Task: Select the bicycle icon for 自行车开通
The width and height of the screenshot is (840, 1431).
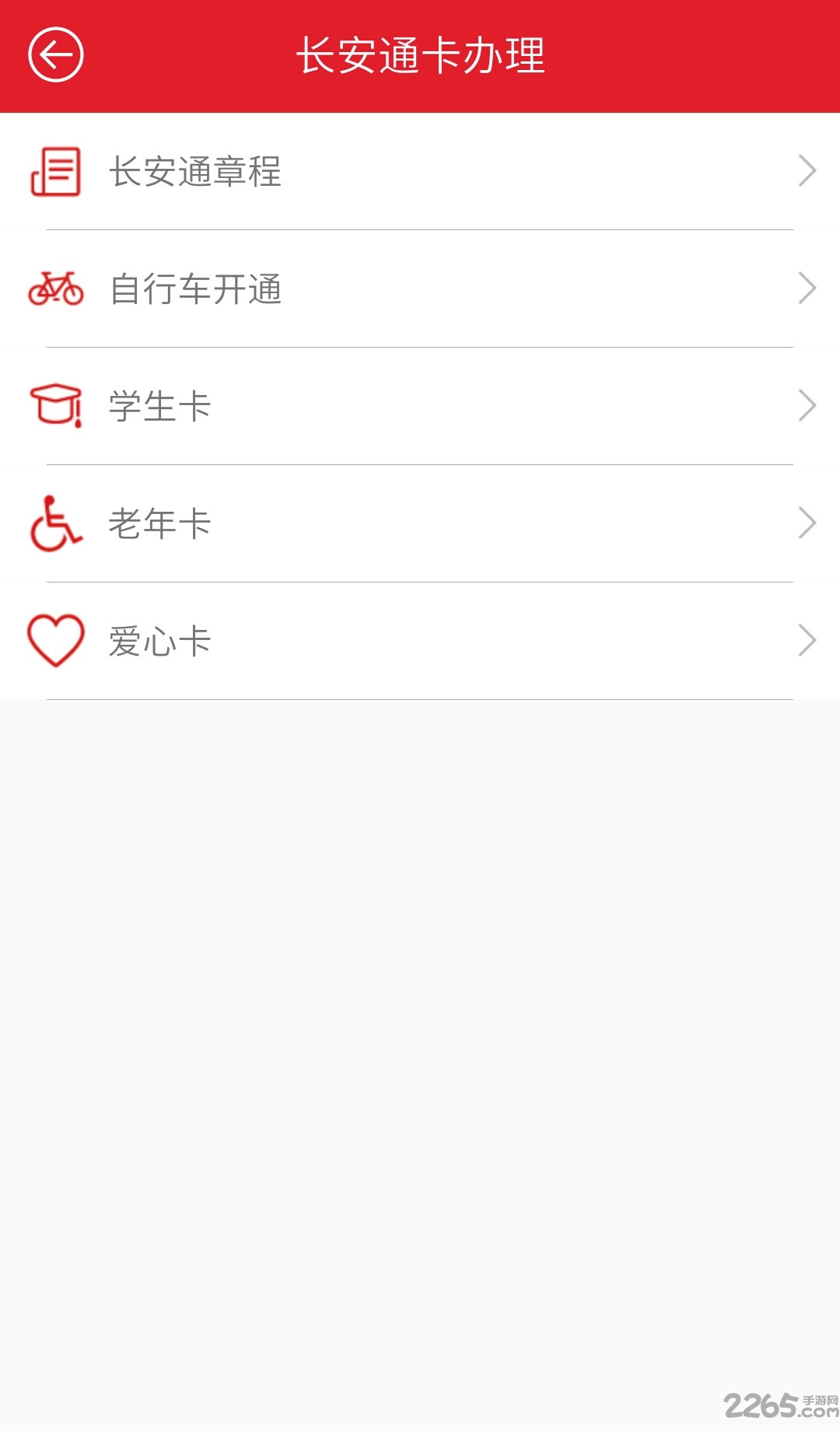Action: tap(56, 290)
